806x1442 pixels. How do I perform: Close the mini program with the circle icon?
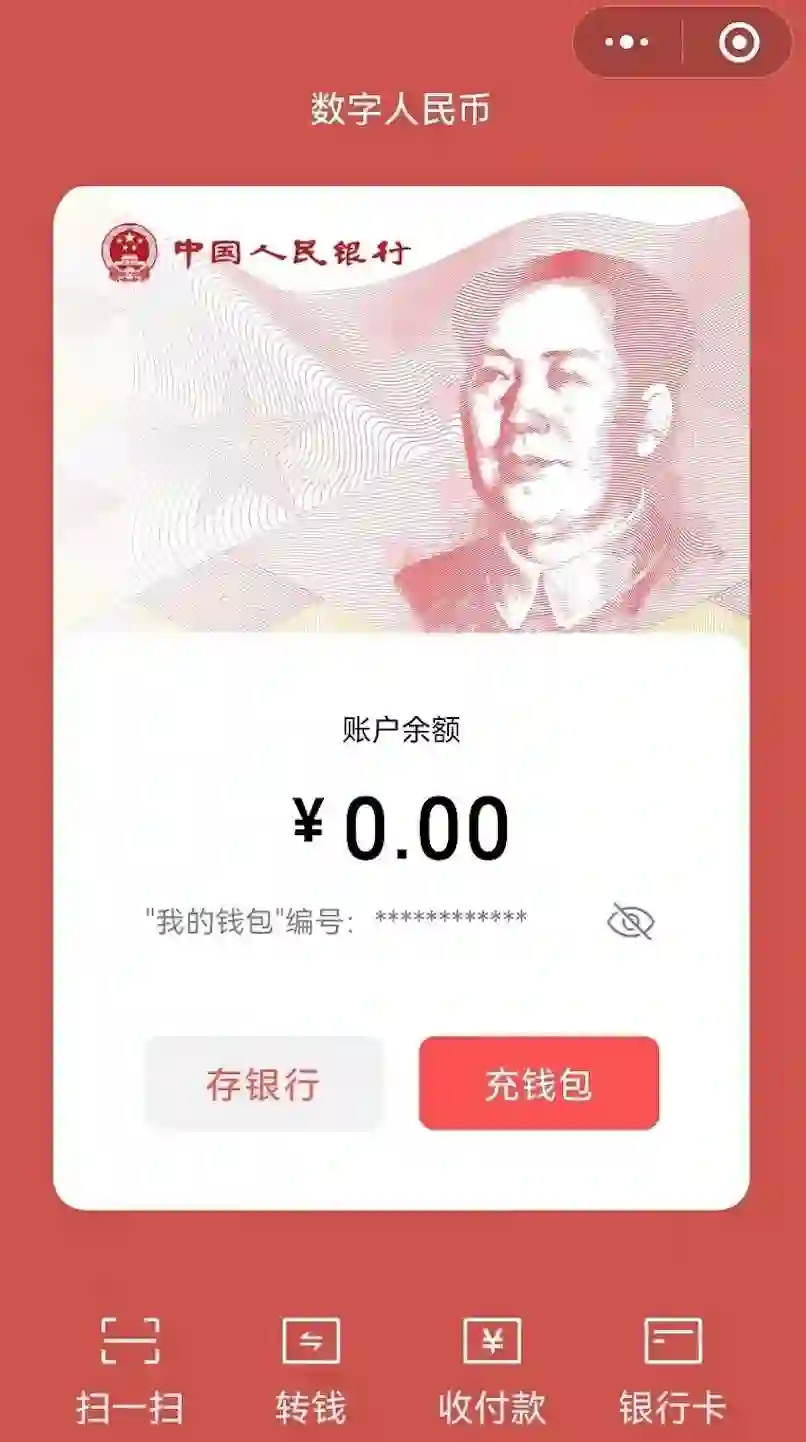(x=739, y=43)
